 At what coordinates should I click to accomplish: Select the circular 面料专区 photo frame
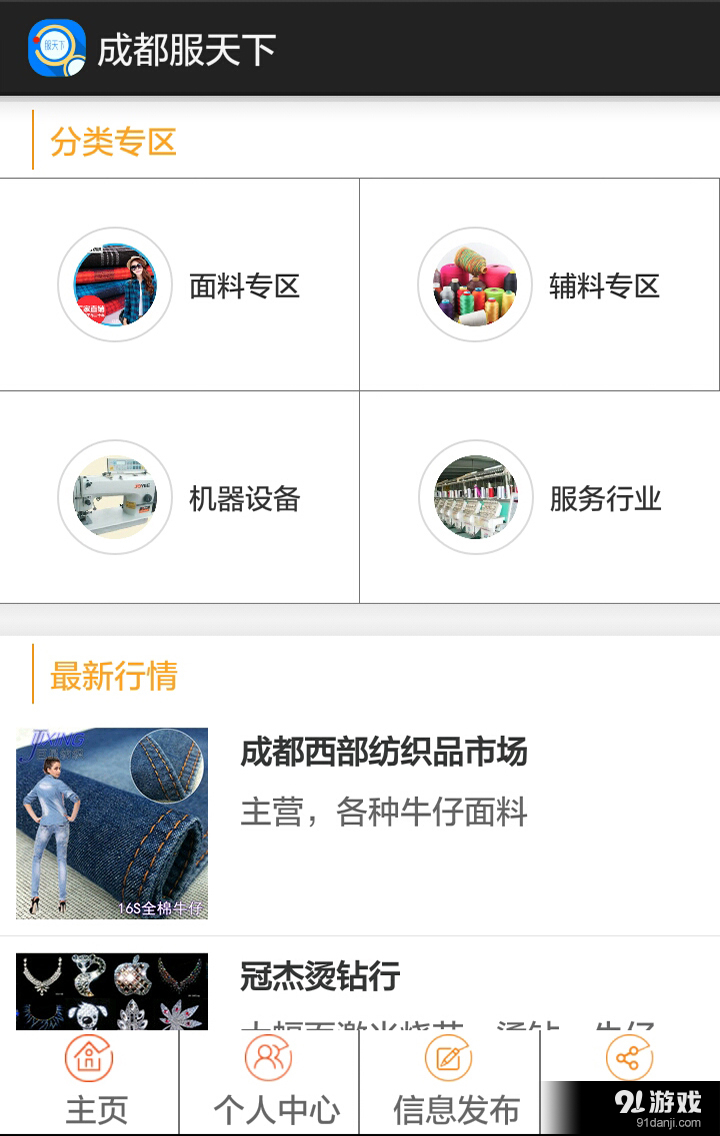tap(115, 284)
